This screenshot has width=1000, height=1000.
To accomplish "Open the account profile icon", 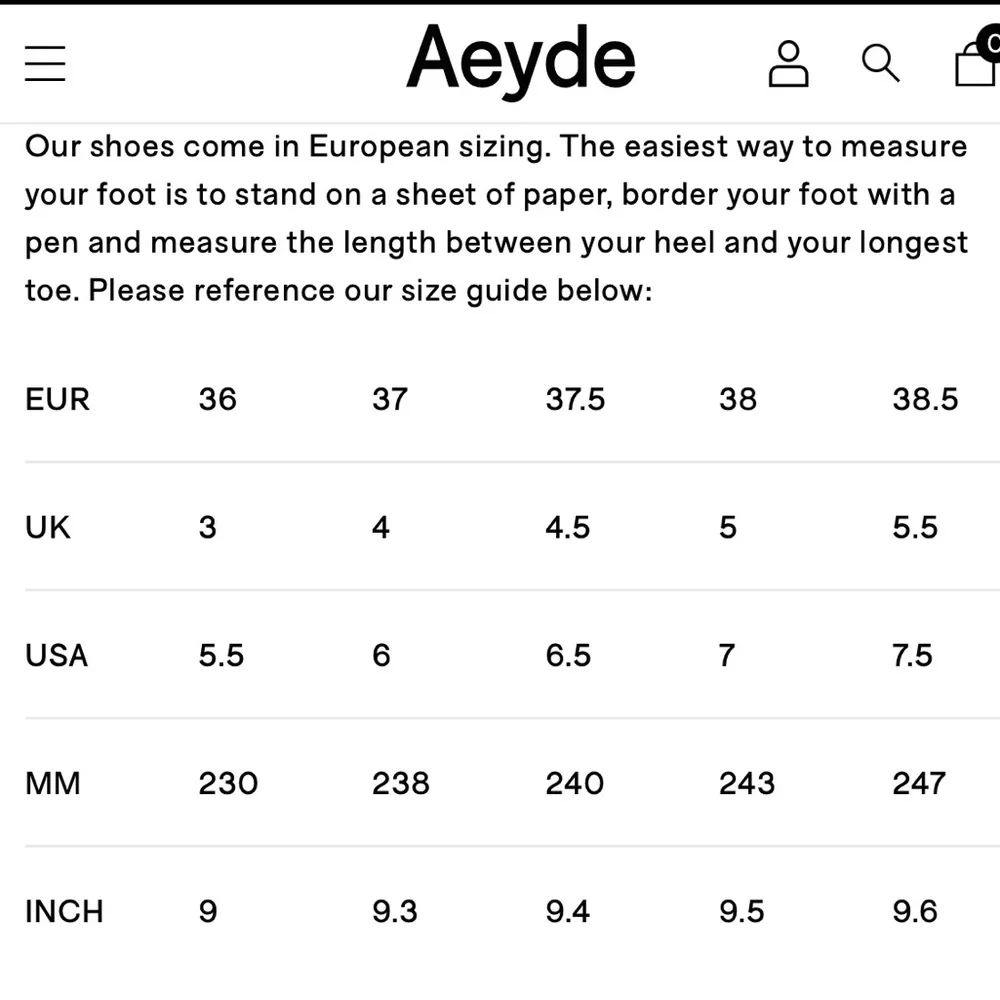I will (788, 64).
